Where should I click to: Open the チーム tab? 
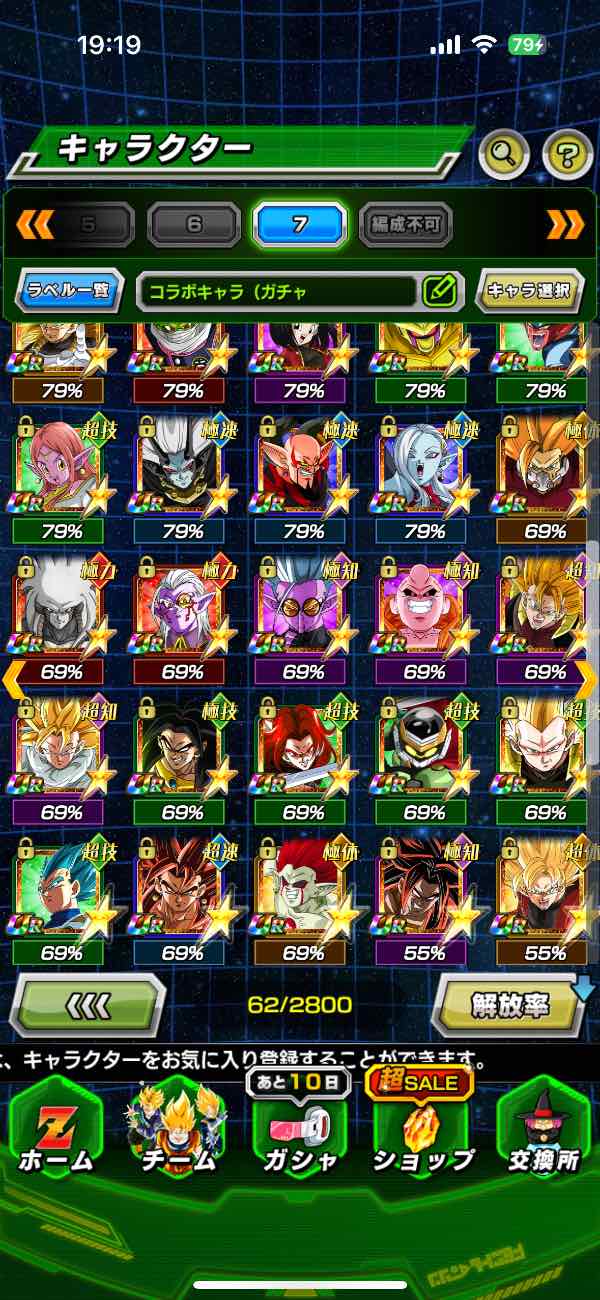(176, 1130)
